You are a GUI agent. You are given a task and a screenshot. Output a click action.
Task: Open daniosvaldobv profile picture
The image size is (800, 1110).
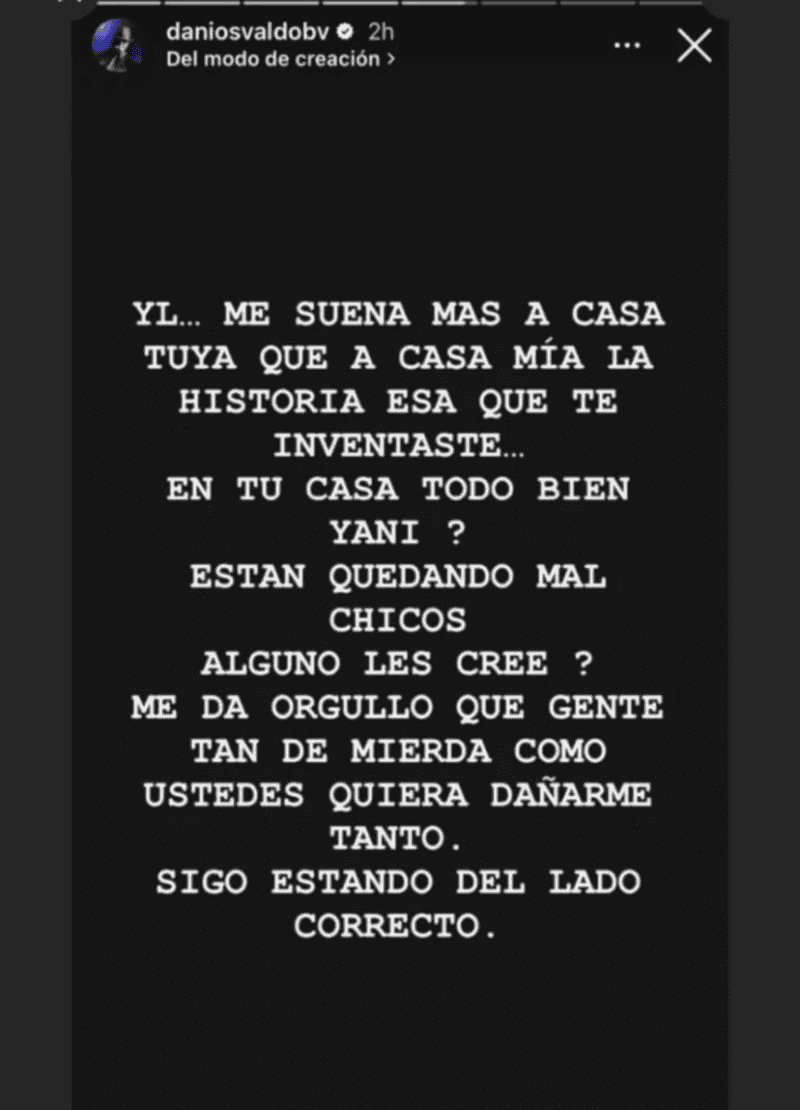click(x=117, y=44)
